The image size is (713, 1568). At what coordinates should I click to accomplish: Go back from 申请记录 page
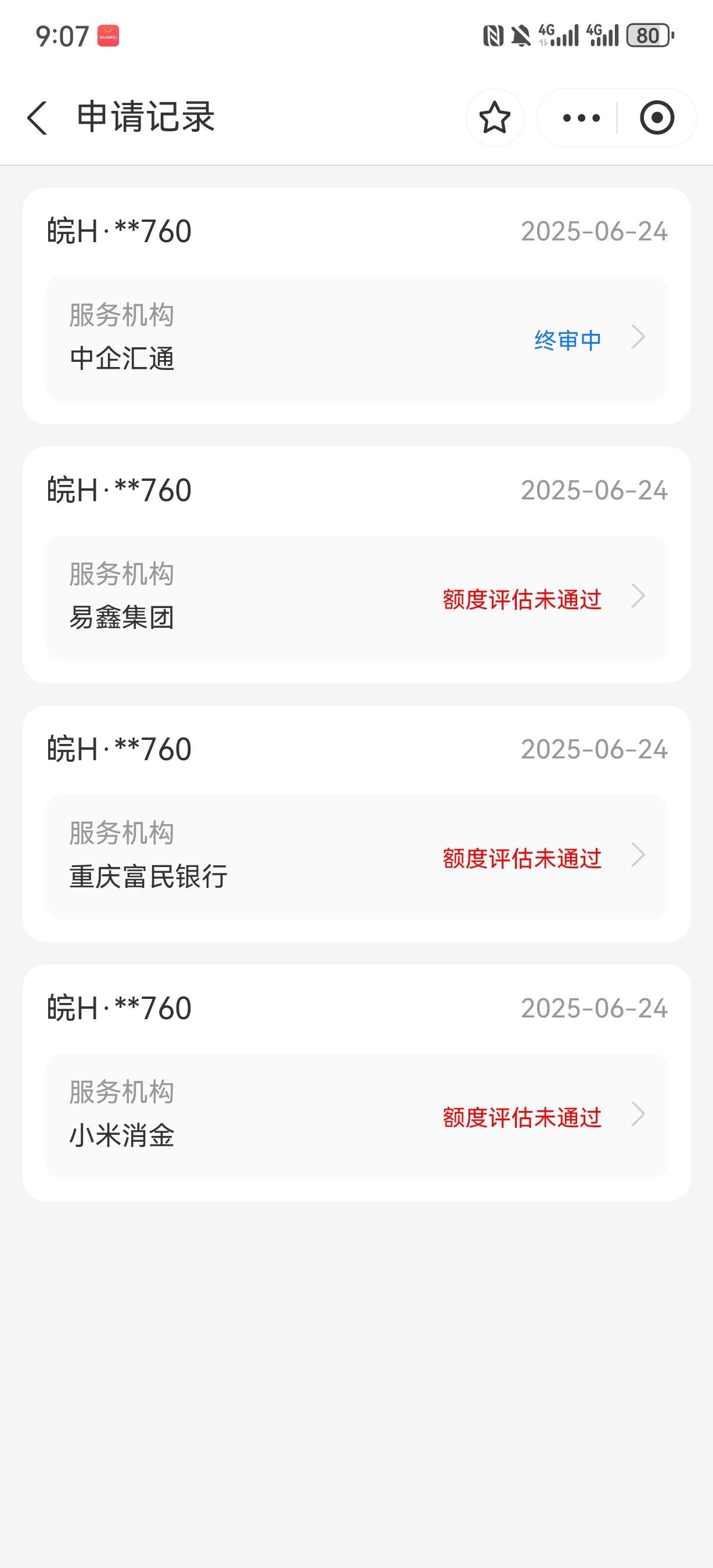[x=37, y=117]
